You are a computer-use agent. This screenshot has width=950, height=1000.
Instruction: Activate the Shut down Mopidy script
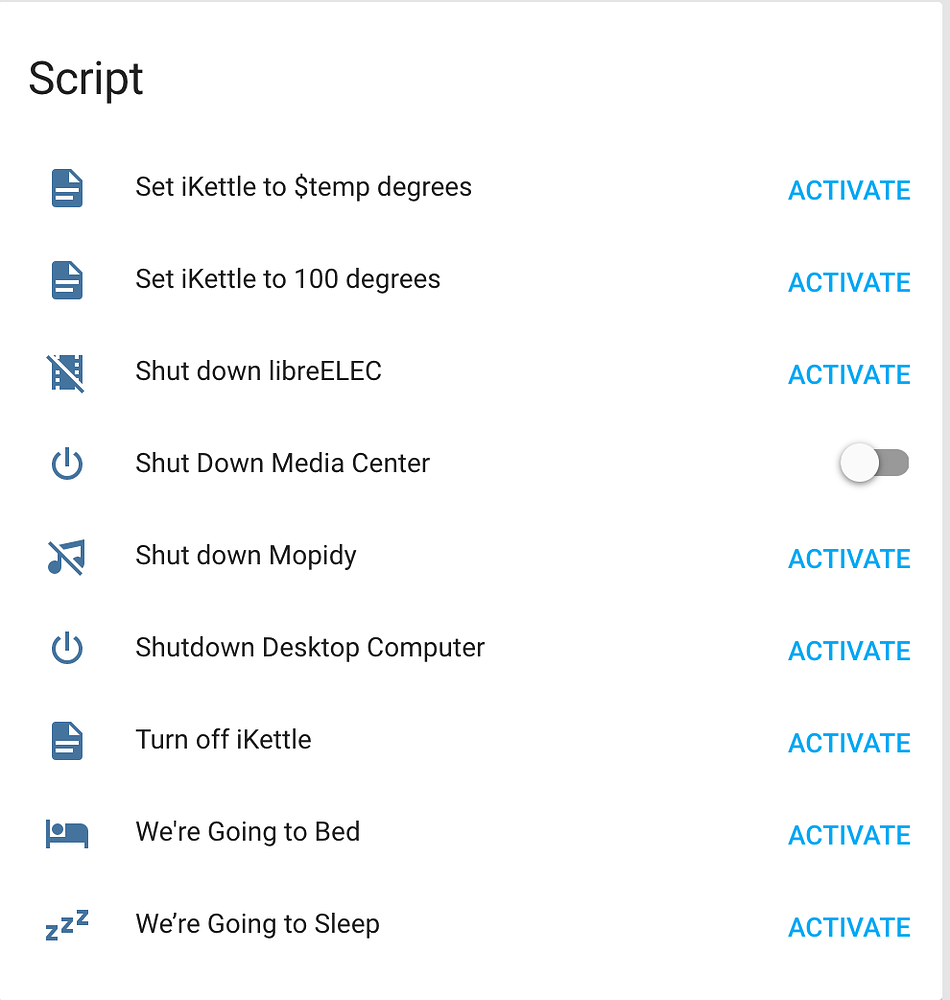click(x=848, y=558)
